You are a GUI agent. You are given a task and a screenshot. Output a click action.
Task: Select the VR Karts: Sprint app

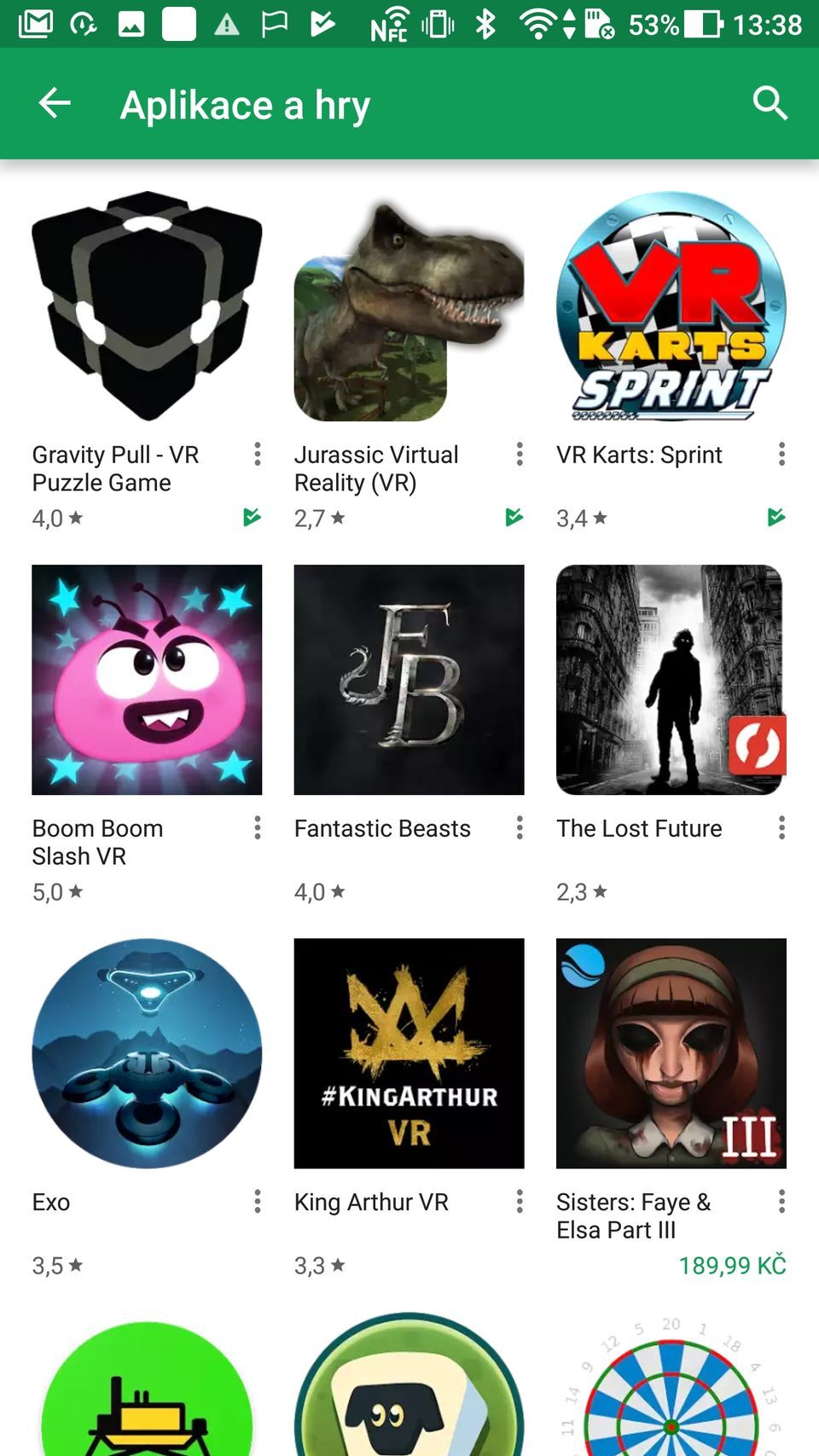pos(671,307)
